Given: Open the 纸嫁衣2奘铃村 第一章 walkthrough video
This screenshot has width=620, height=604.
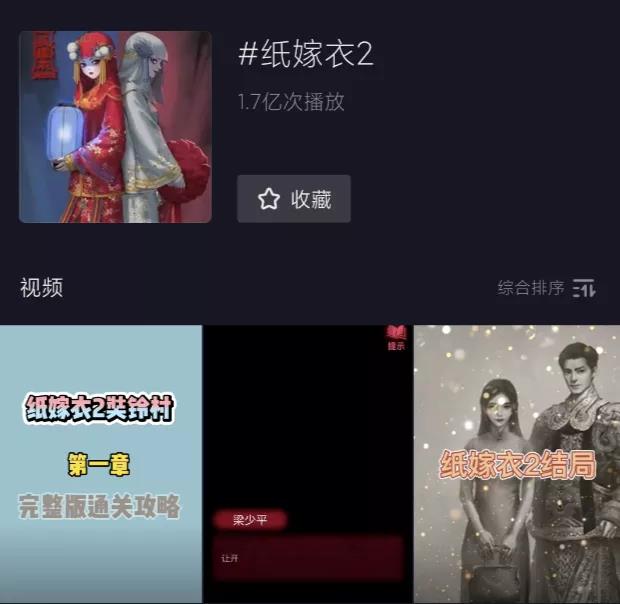Looking at the screenshot, I should point(100,463).
